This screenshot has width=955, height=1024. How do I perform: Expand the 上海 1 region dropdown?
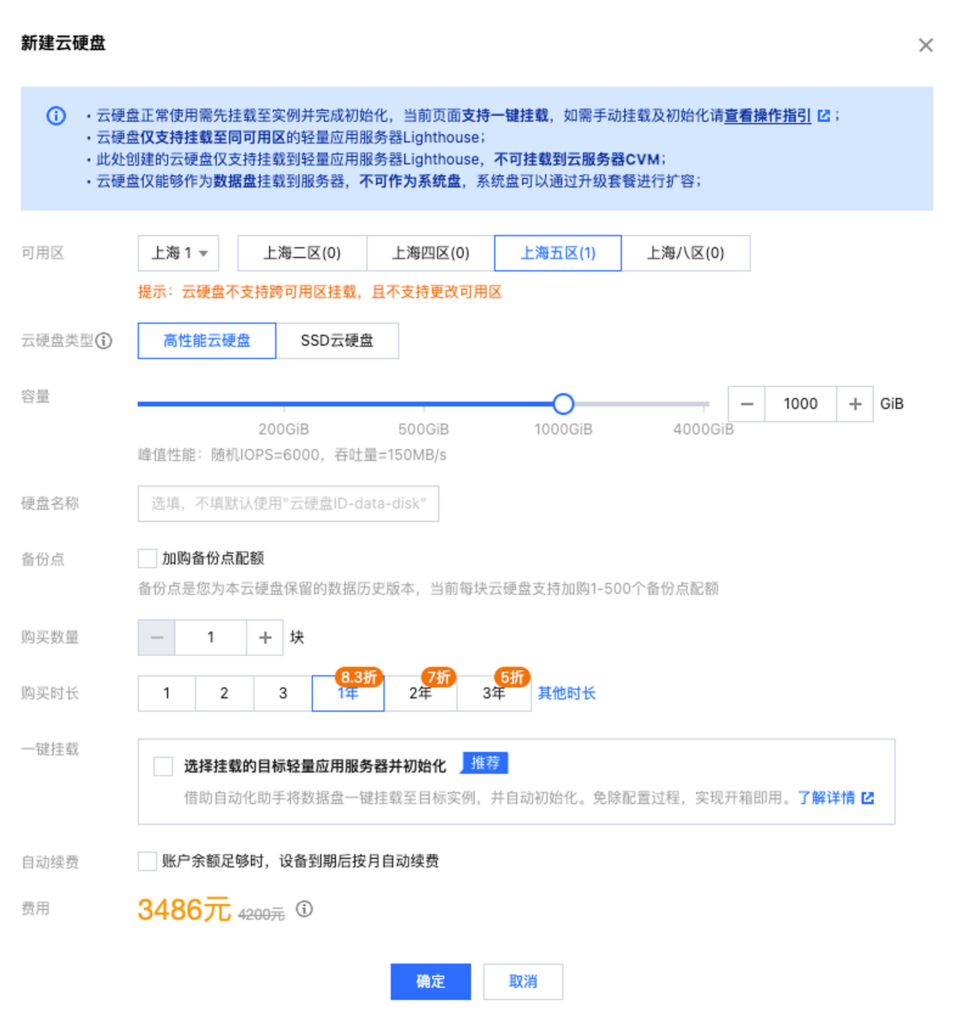pyautogui.click(x=179, y=253)
